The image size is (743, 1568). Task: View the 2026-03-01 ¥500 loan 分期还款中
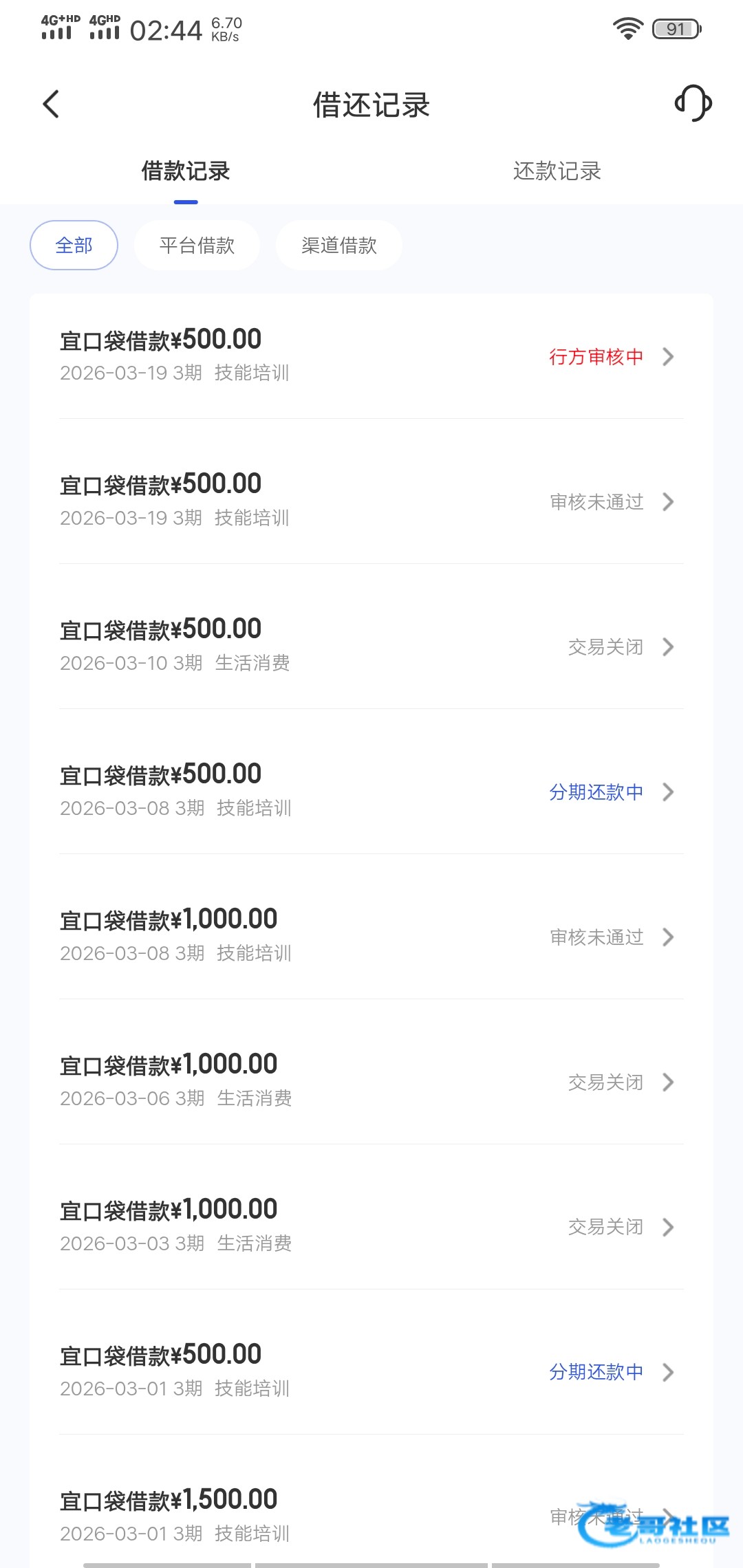pyautogui.click(x=371, y=1371)
